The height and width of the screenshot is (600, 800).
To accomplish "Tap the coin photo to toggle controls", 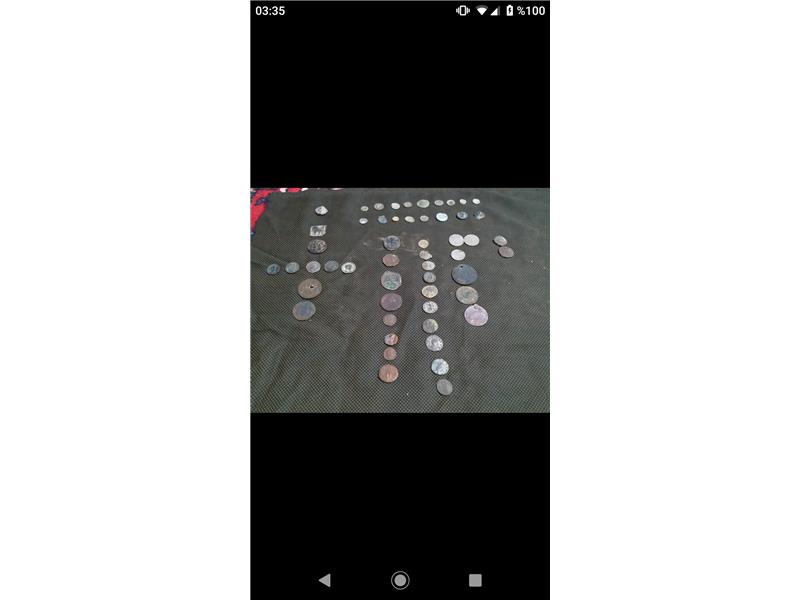I will point(400,300).
